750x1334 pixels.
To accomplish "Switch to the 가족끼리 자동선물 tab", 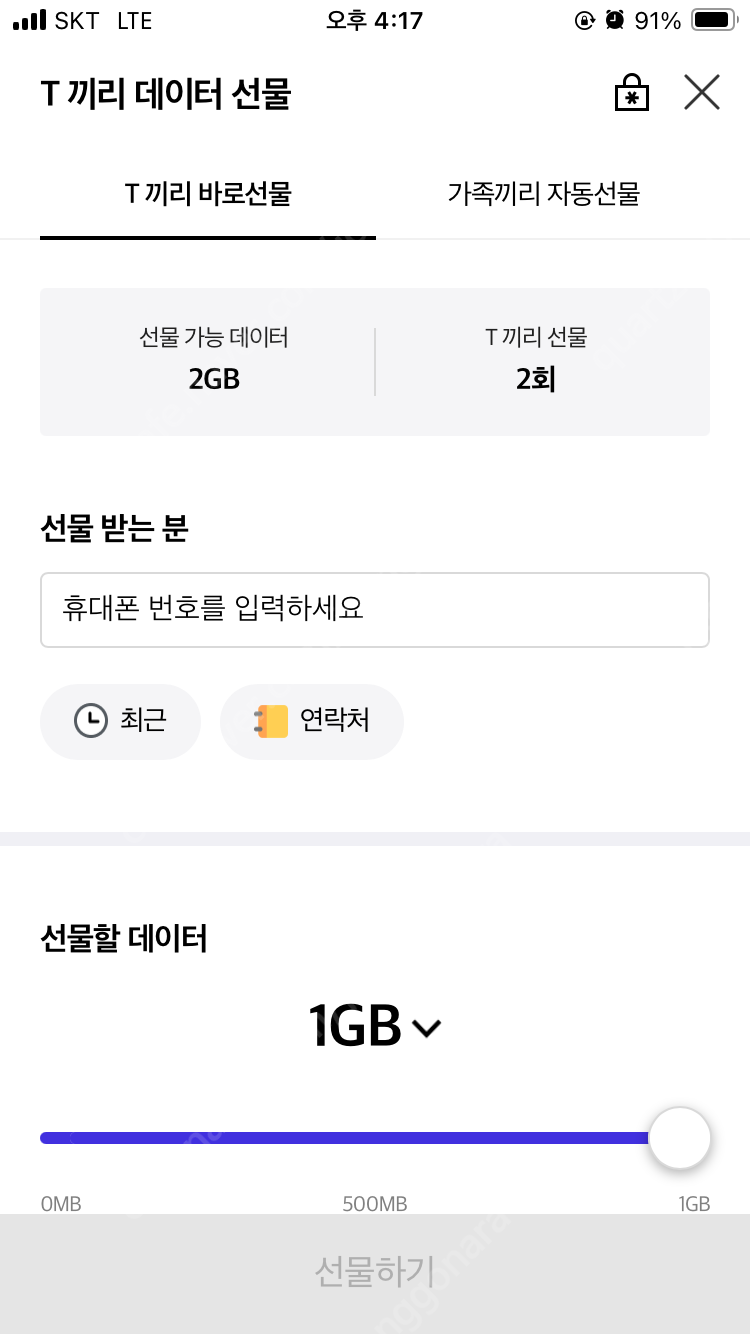I will pyautogui.click(x=543, y=194).
